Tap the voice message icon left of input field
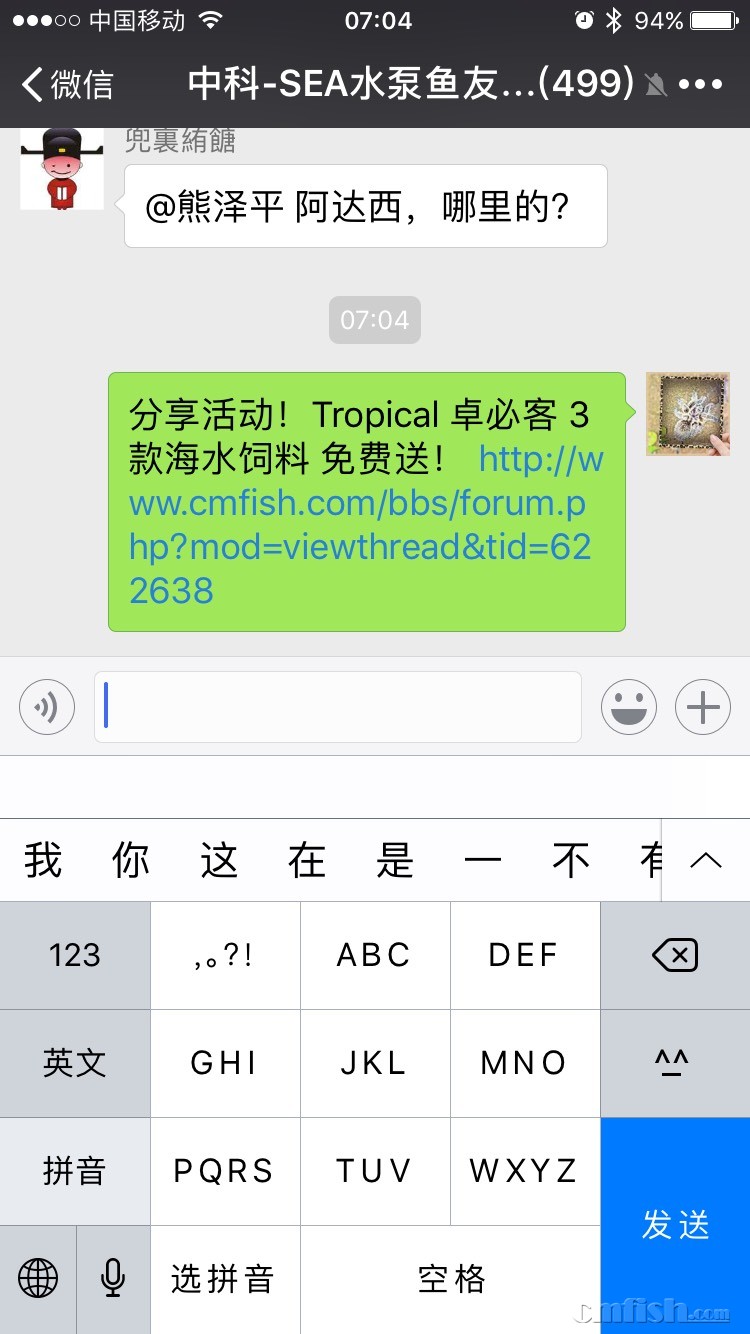Image resolution: width=750 pixels, height=1334 pixels. tap(46, 706)
